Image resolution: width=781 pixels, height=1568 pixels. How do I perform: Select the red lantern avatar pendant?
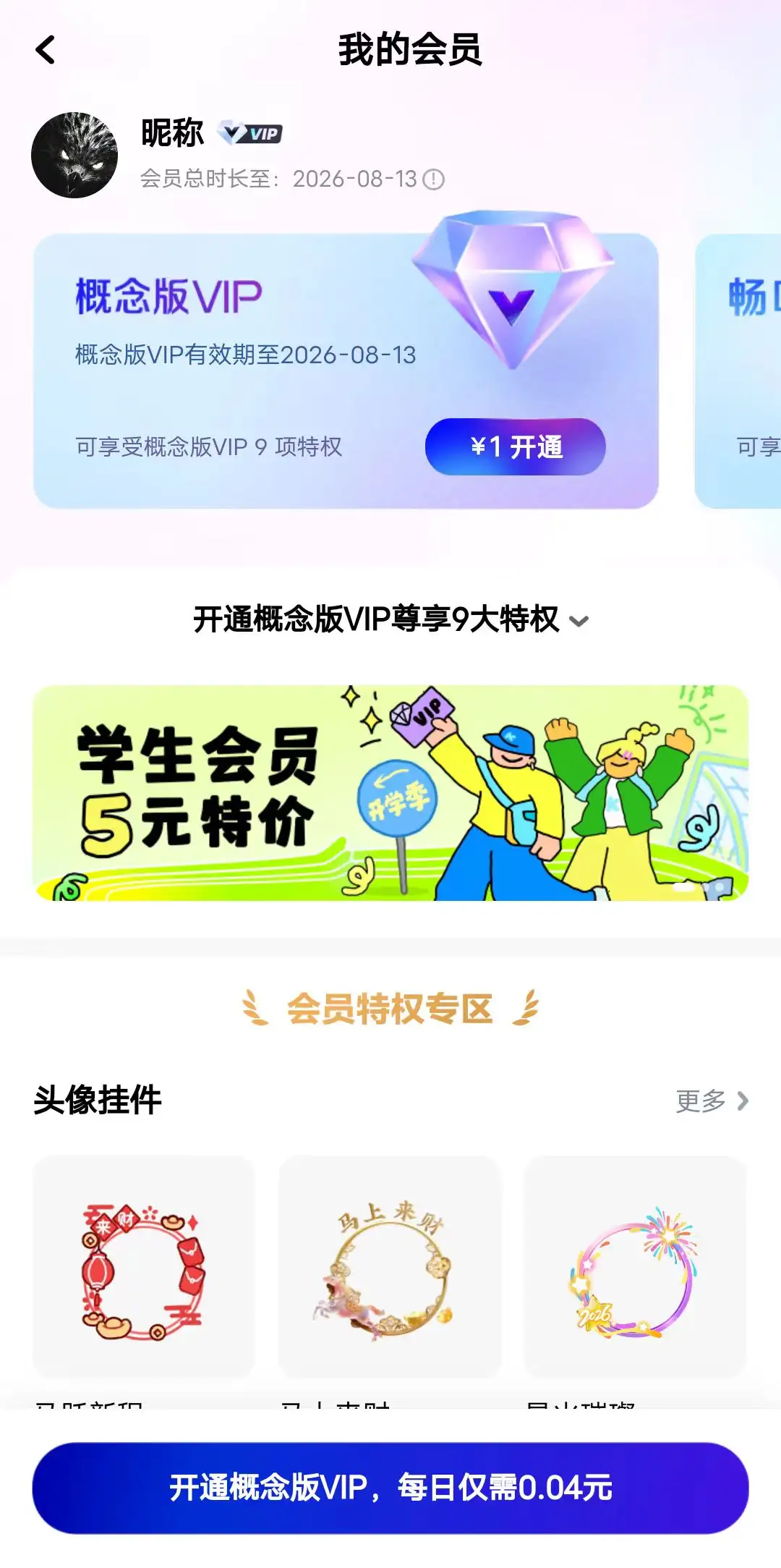pyautogui.click(x=143, y=1268)
